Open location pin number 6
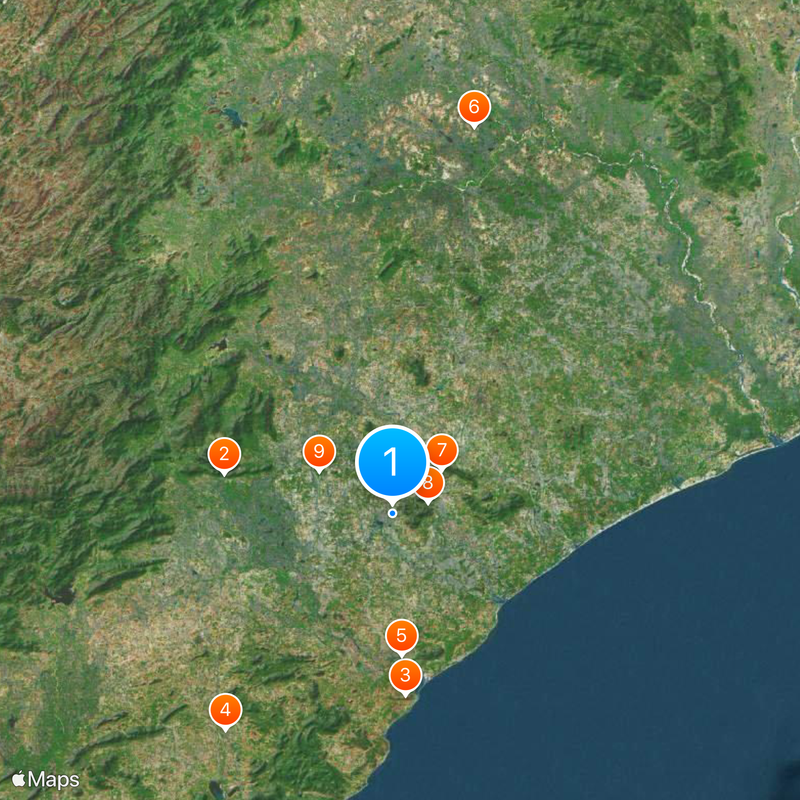The height and width of the screenshot is (800, 800). [x=474, y=107]
